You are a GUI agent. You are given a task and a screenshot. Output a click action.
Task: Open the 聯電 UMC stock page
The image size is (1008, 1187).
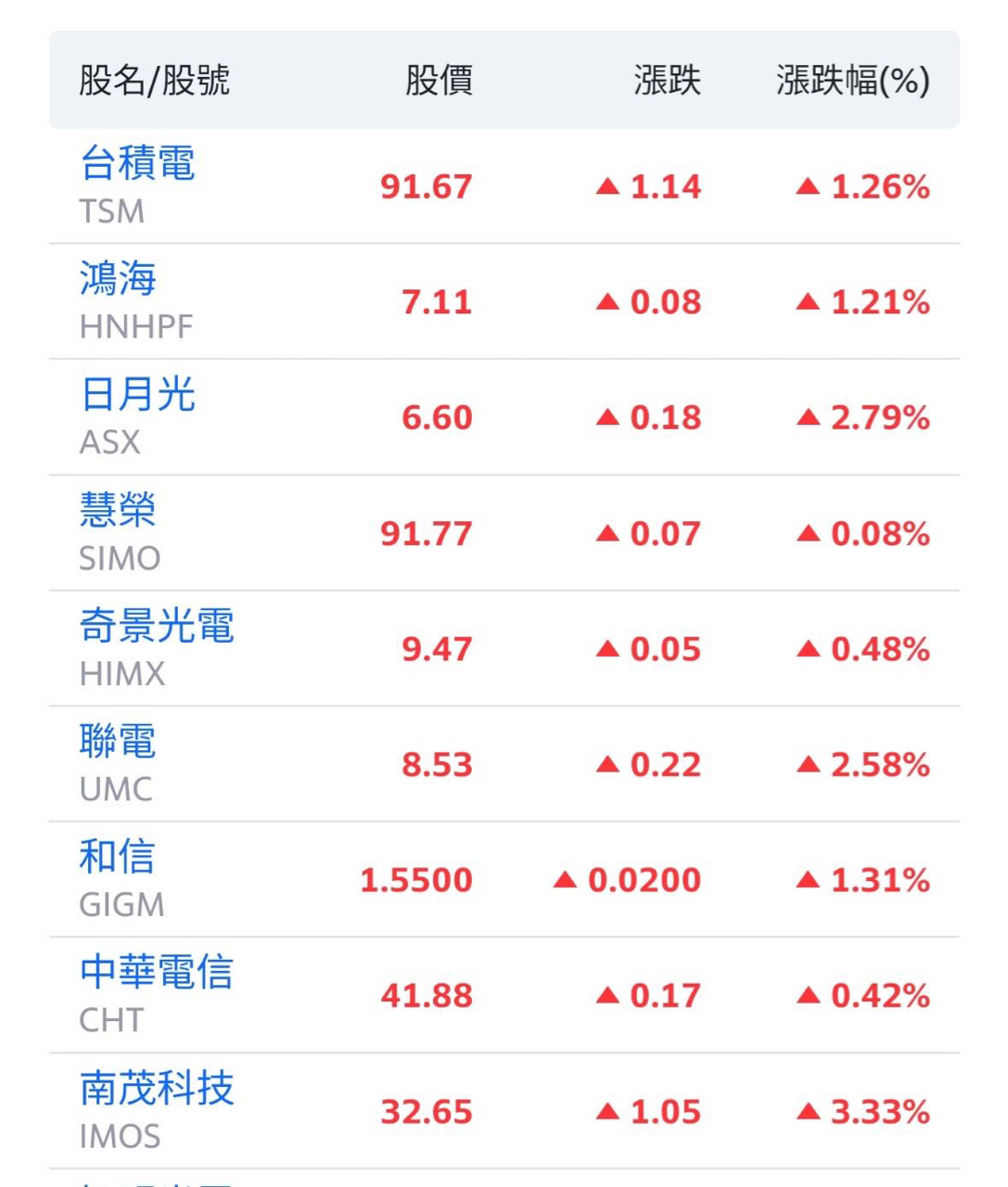click(x=118, y=741)
